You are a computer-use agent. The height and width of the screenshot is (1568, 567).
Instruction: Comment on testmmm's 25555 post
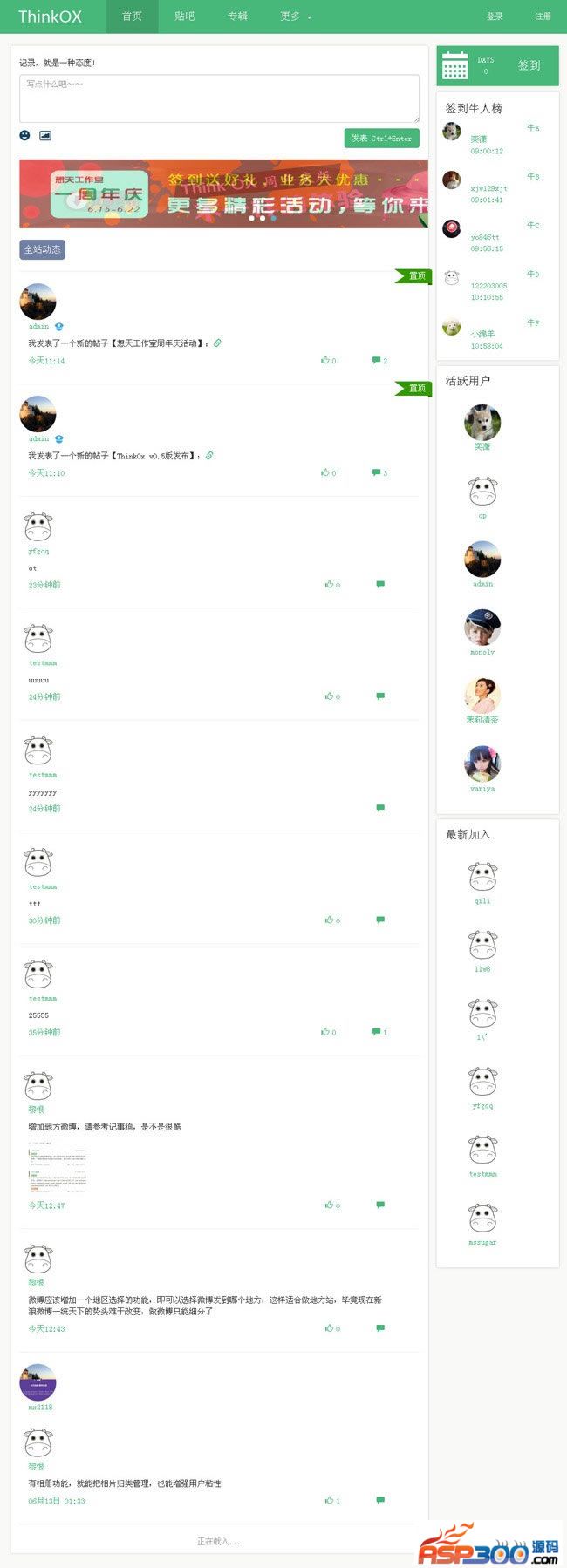379,1032
